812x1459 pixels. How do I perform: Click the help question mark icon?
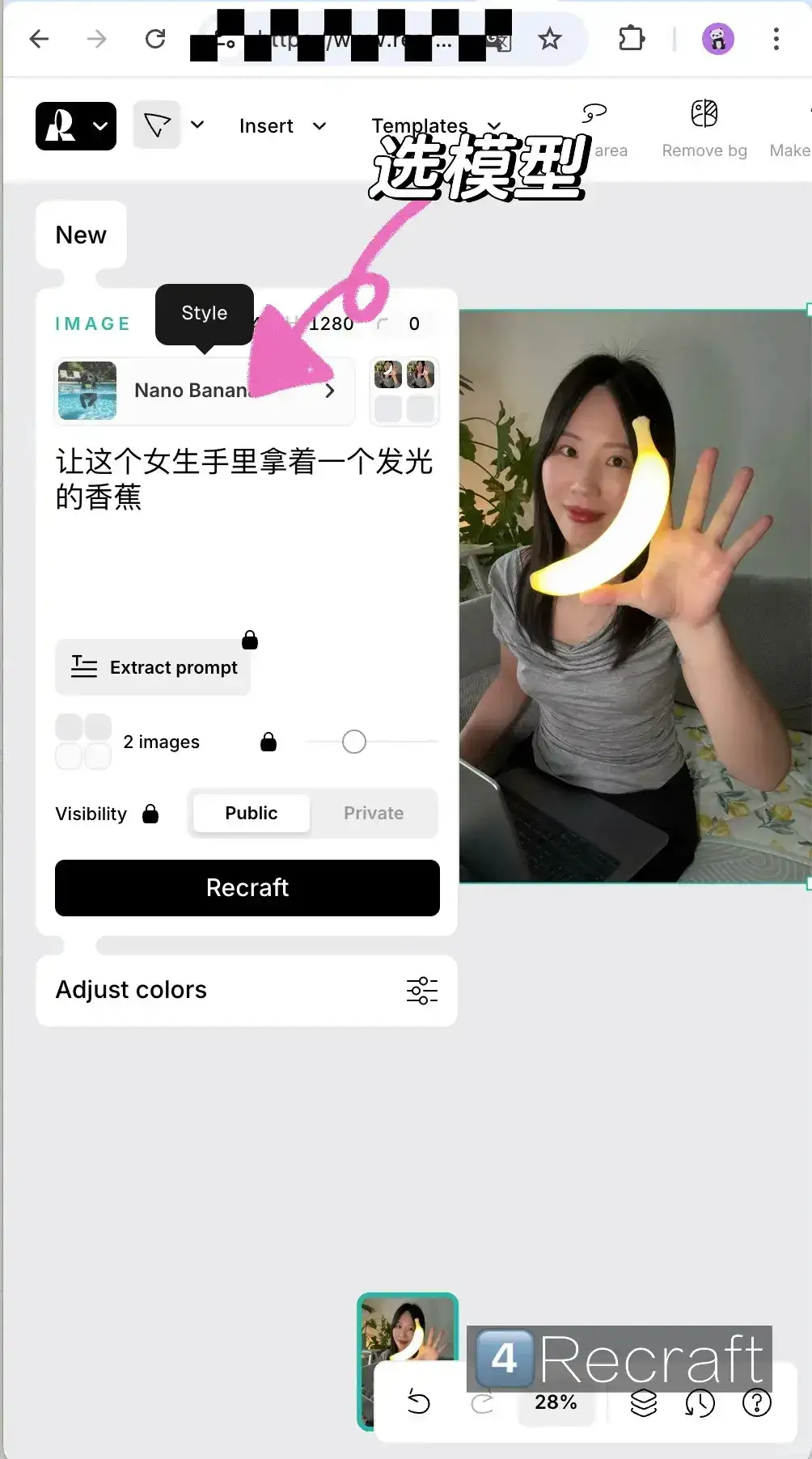click(755, 1403)
